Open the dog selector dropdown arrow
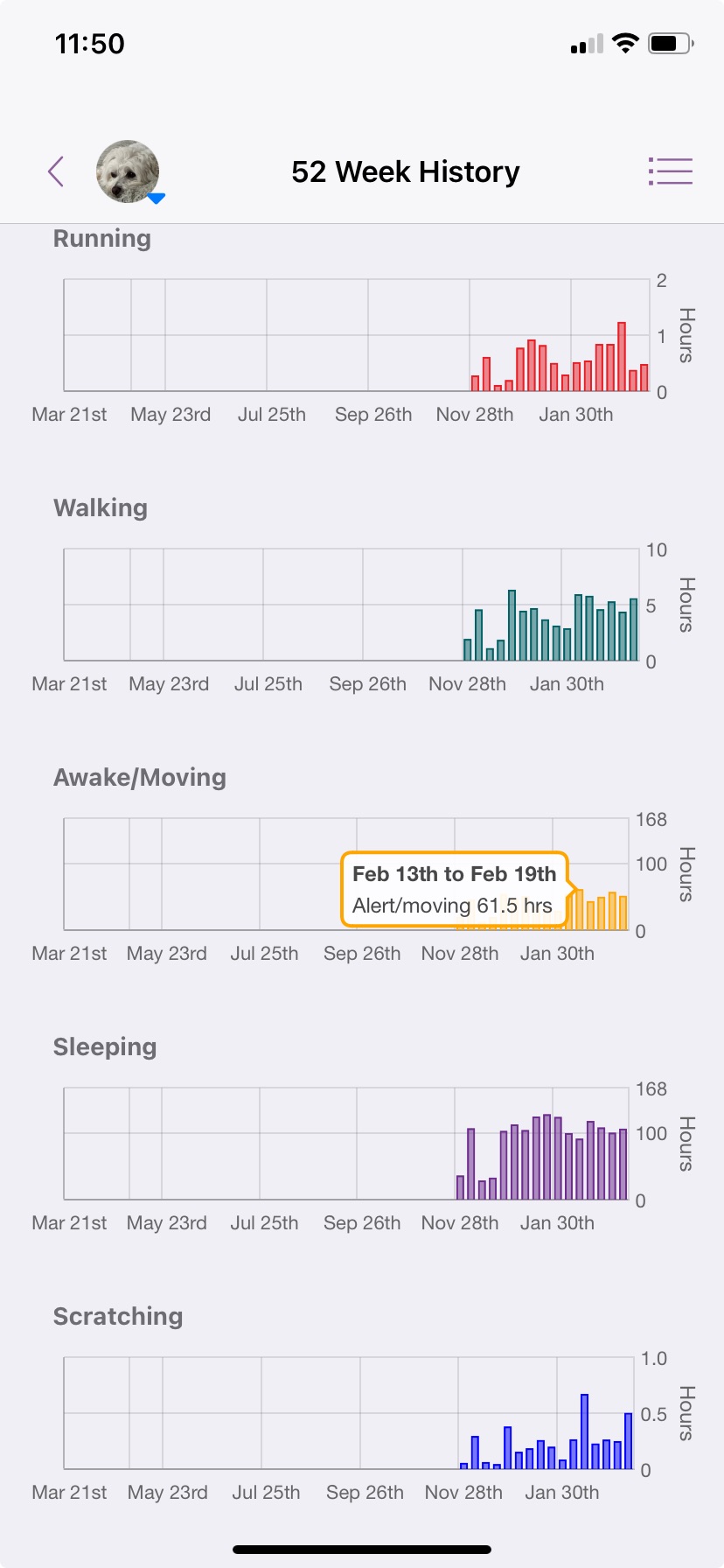 (x=157, y=197)
